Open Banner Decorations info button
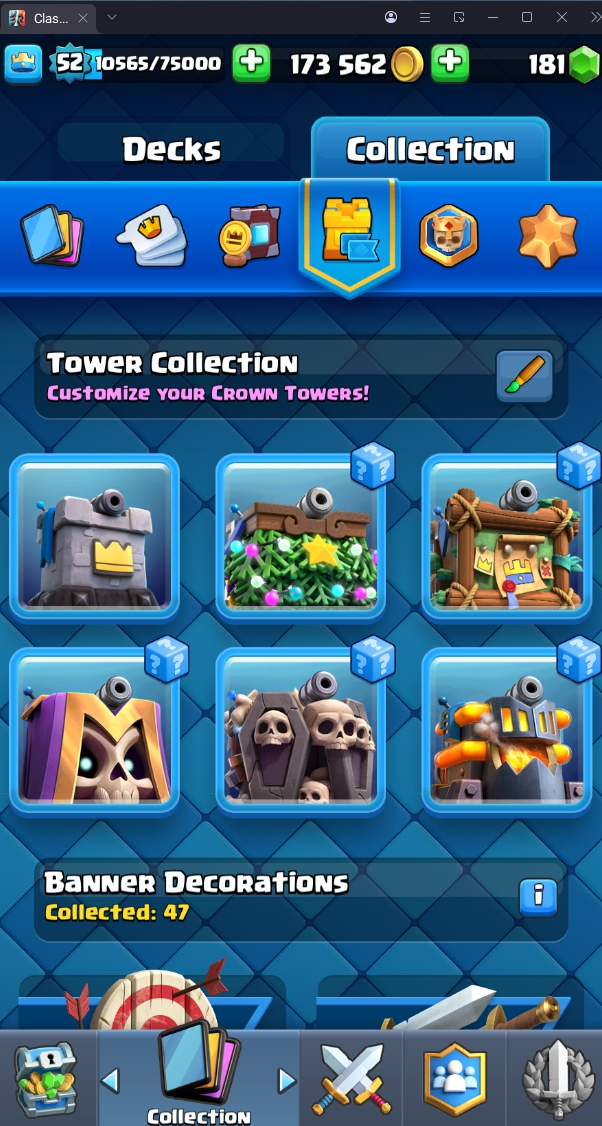The height and width of the screenshot is (1126, 602). click(x=537, y=896)
